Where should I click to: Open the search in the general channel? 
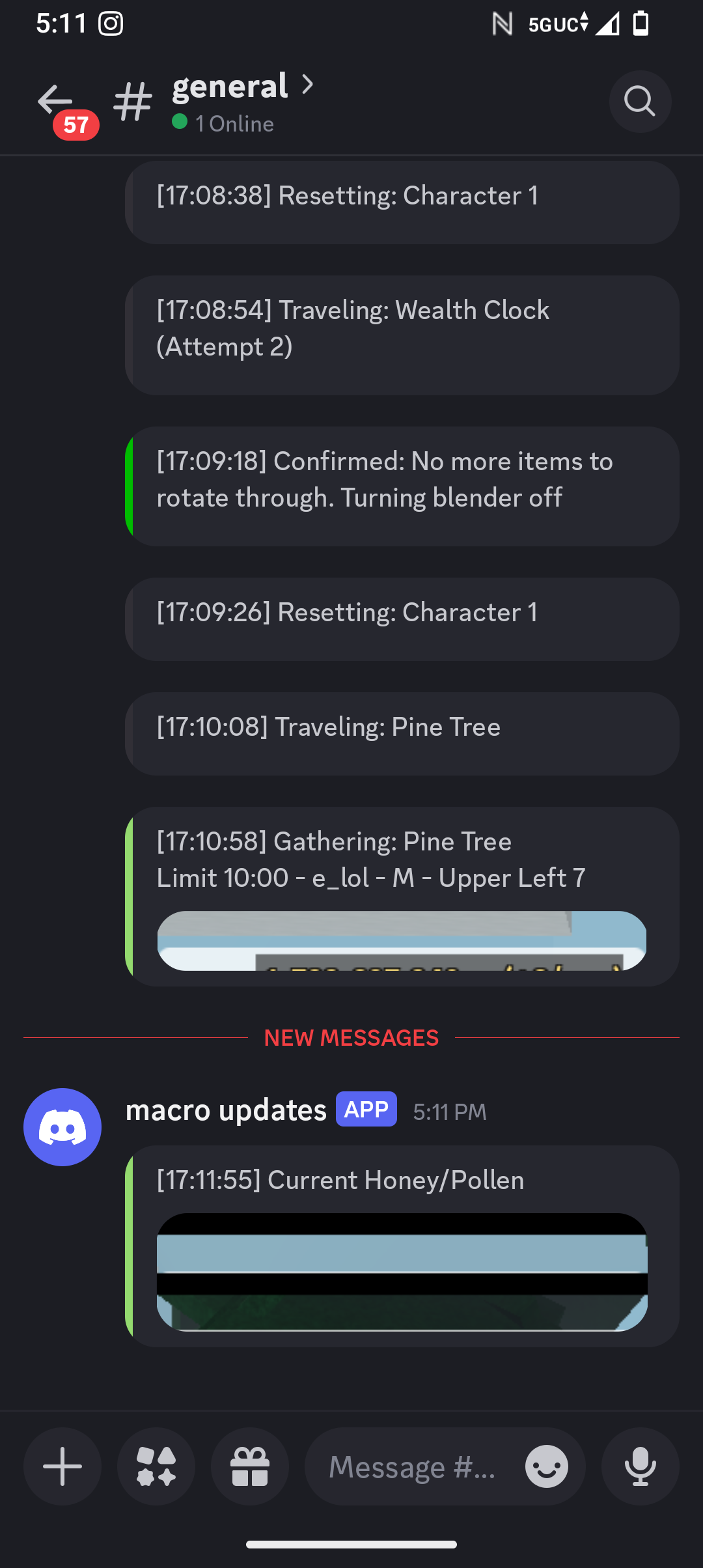[639, 102]
